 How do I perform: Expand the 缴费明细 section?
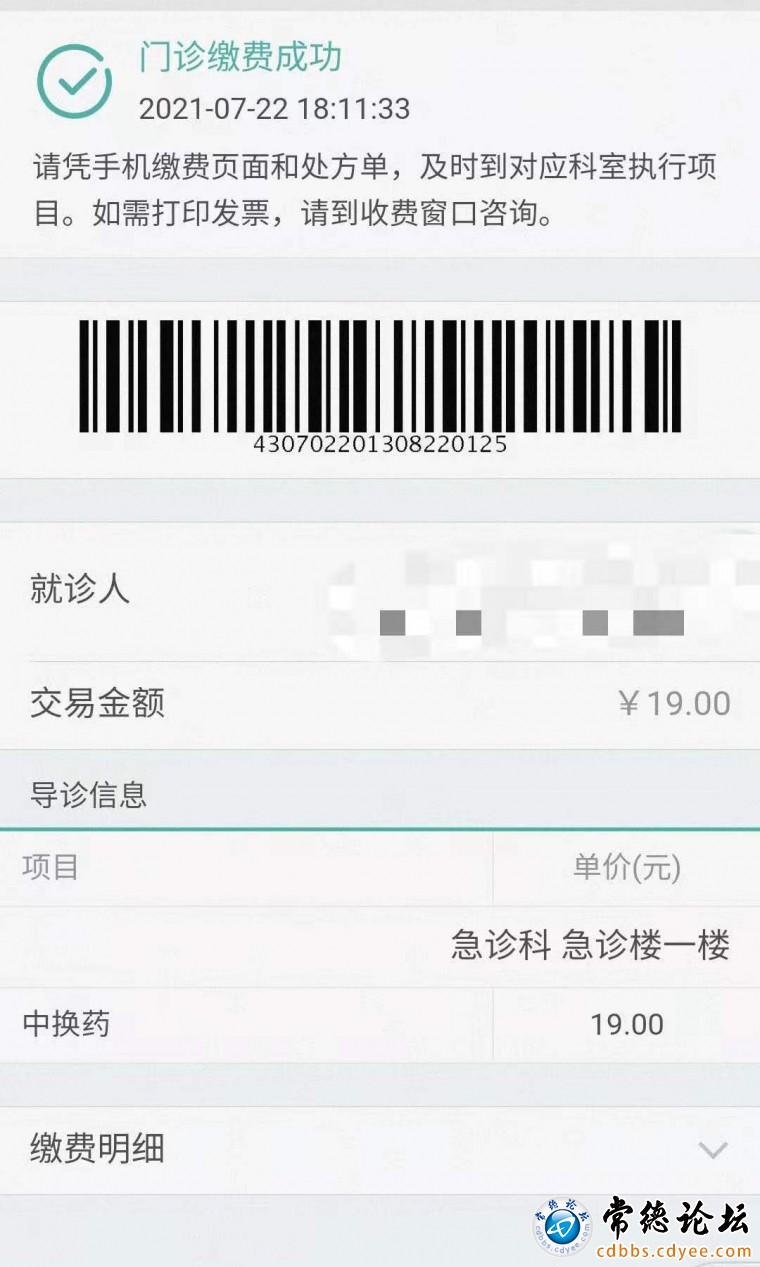(712, 1150)
